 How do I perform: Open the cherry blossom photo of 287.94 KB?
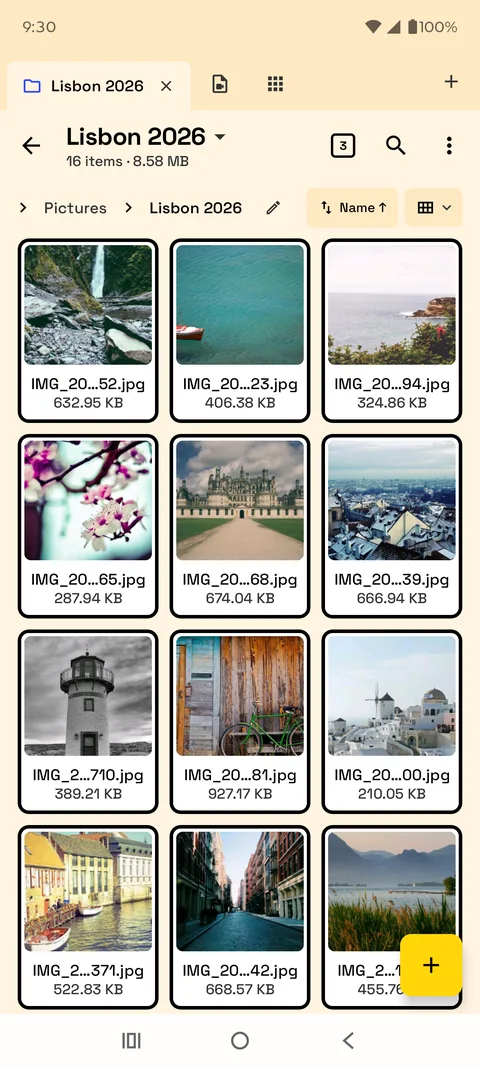click(88, 526)
